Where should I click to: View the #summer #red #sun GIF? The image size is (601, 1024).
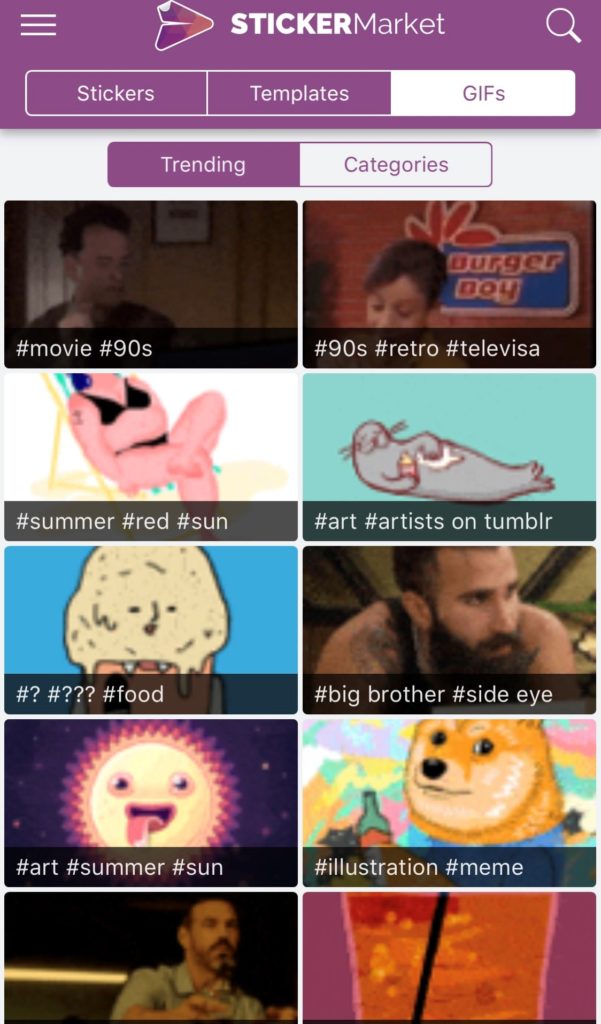pyautogui.click(x=151, y=456)
